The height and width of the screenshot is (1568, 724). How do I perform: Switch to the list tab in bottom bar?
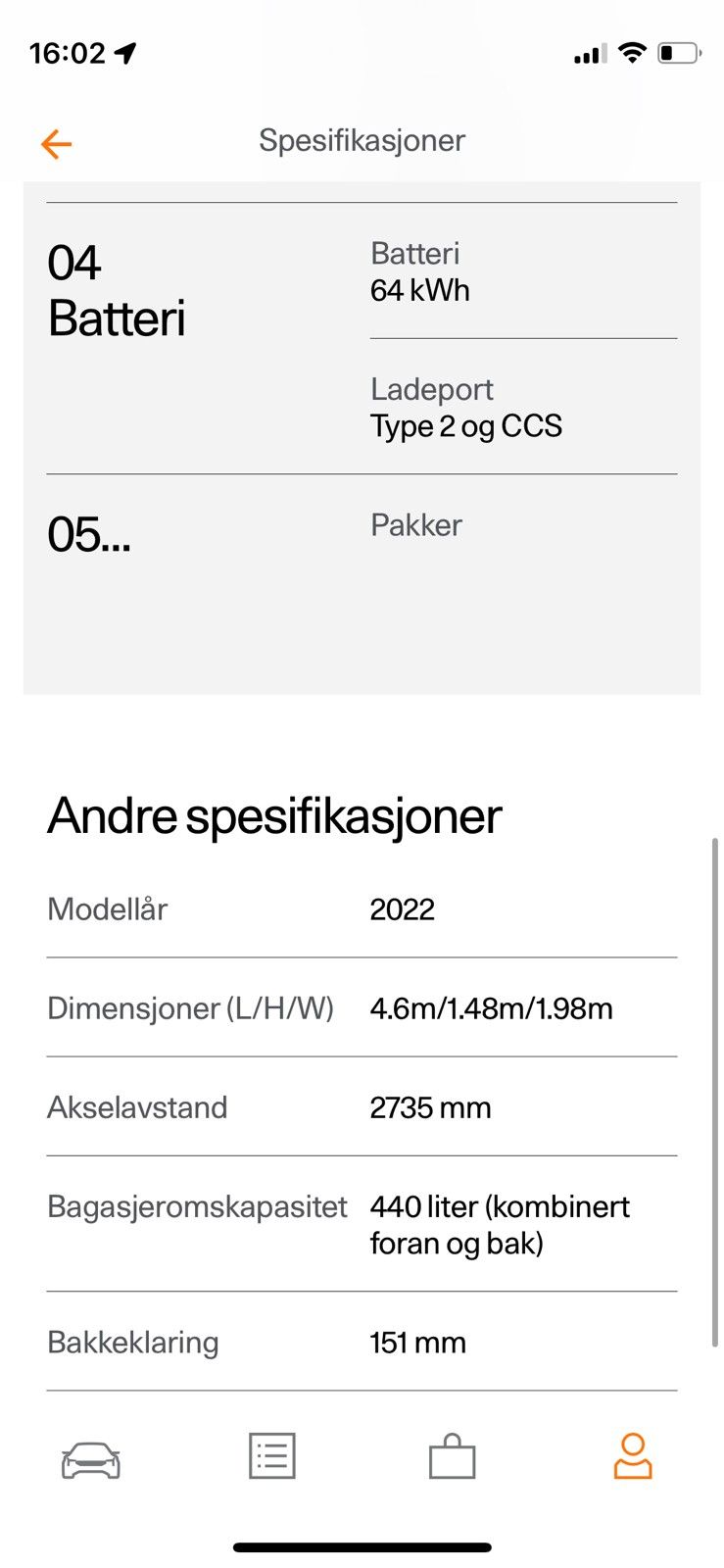pyautogui.click(x=271, y=1455)
